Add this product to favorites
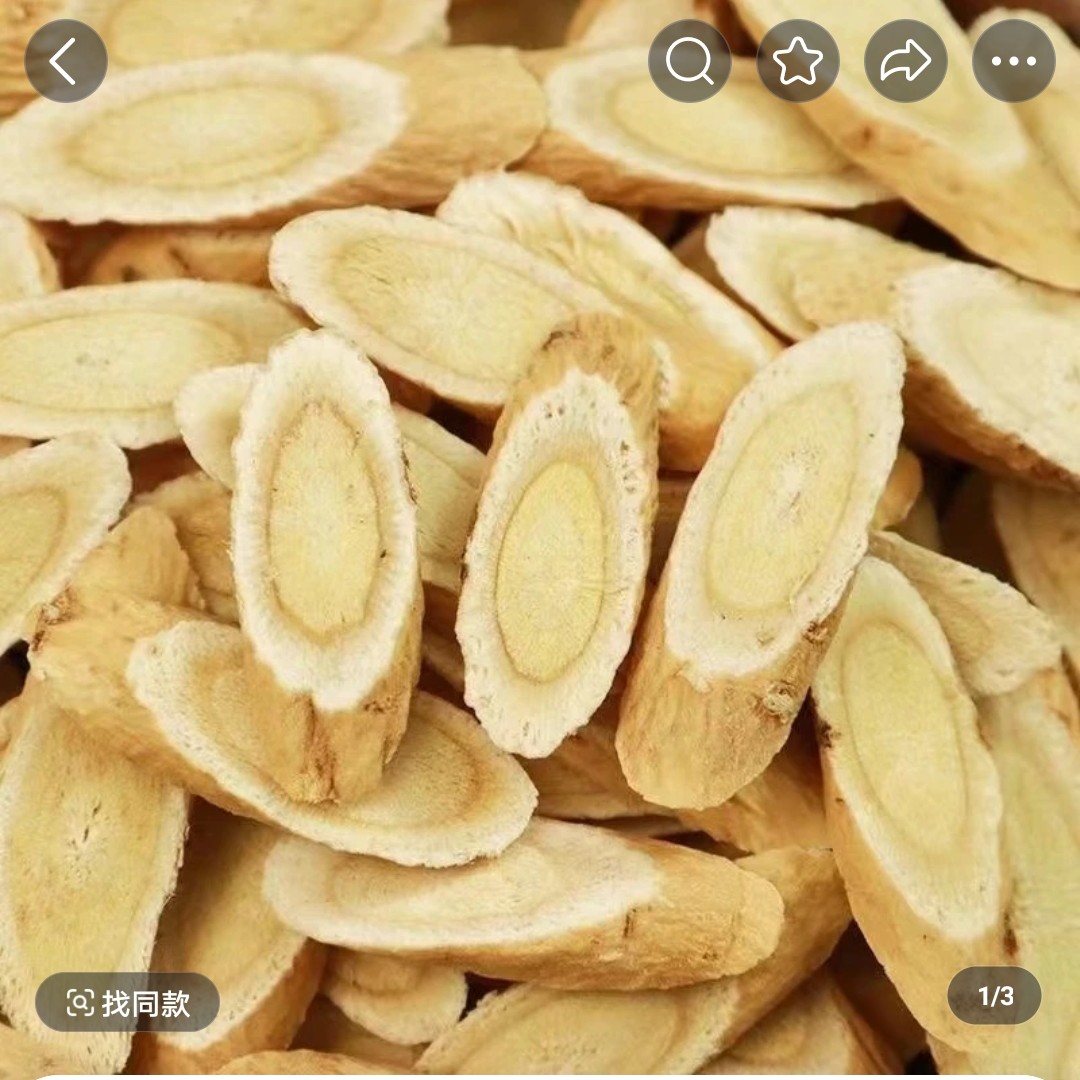This screenshot has width=1080, height=1080. tap(797, 61)
